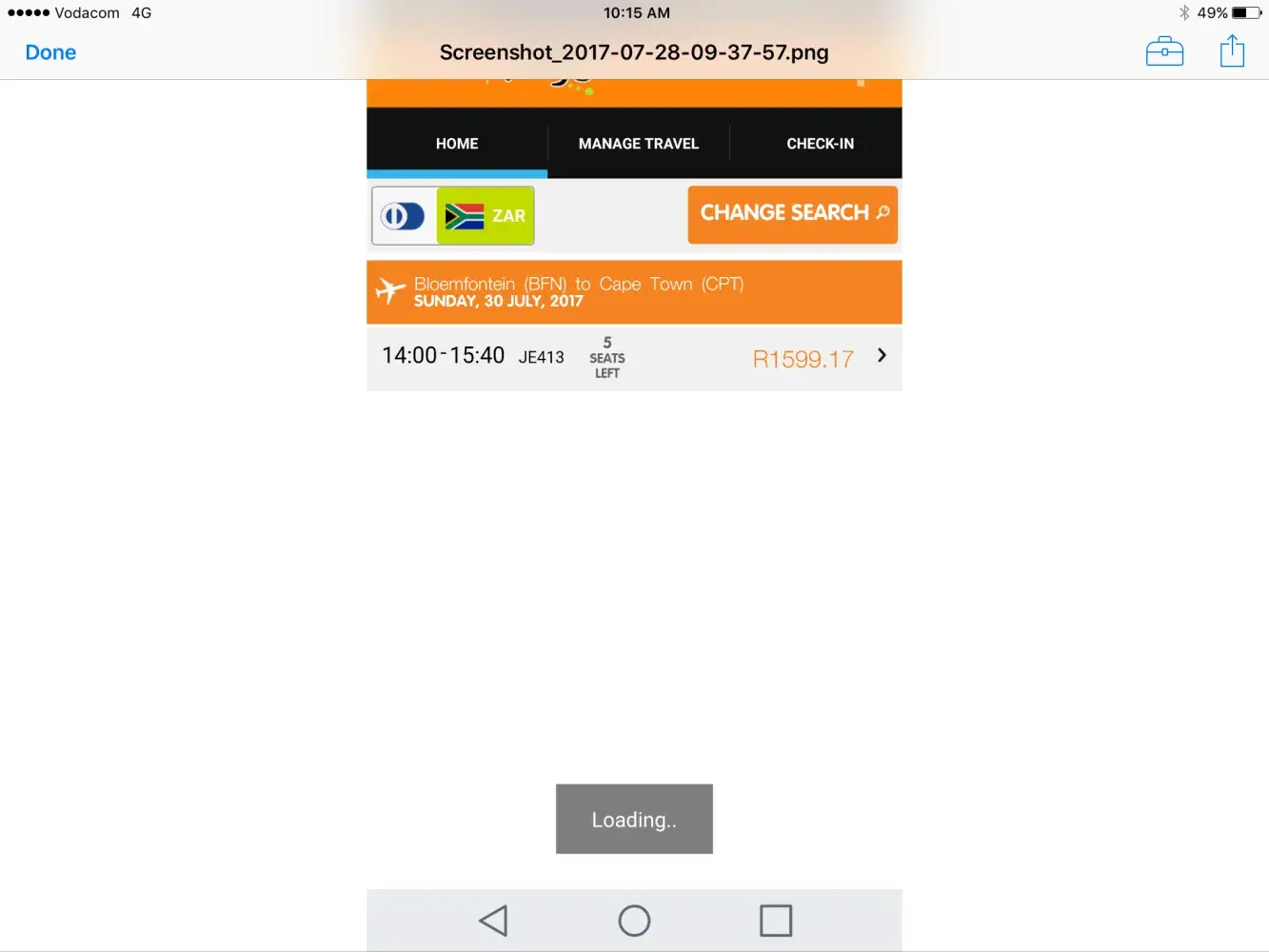The width and height of the screenshot is (1269, 952).
Task: Share the screenshot image
Action: coord(1232,51)
